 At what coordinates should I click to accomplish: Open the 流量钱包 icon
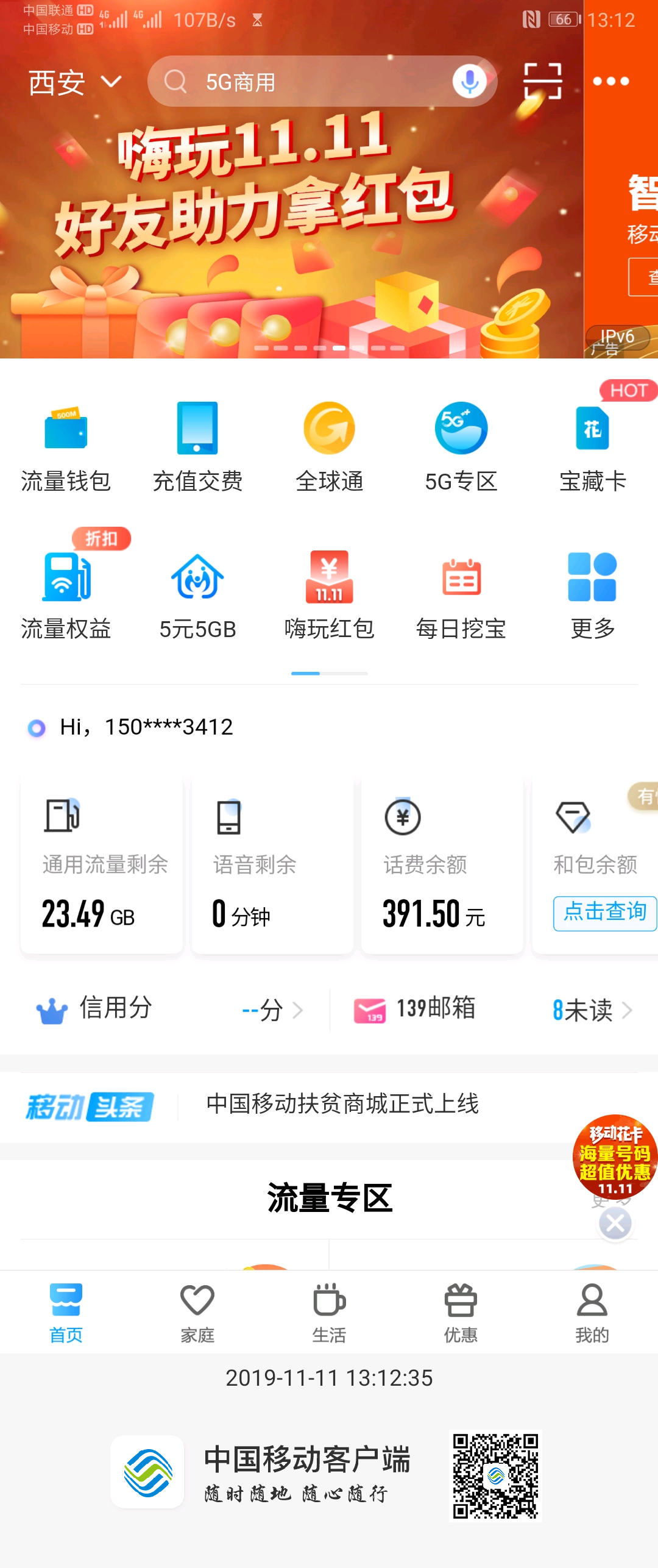[66, 445]
